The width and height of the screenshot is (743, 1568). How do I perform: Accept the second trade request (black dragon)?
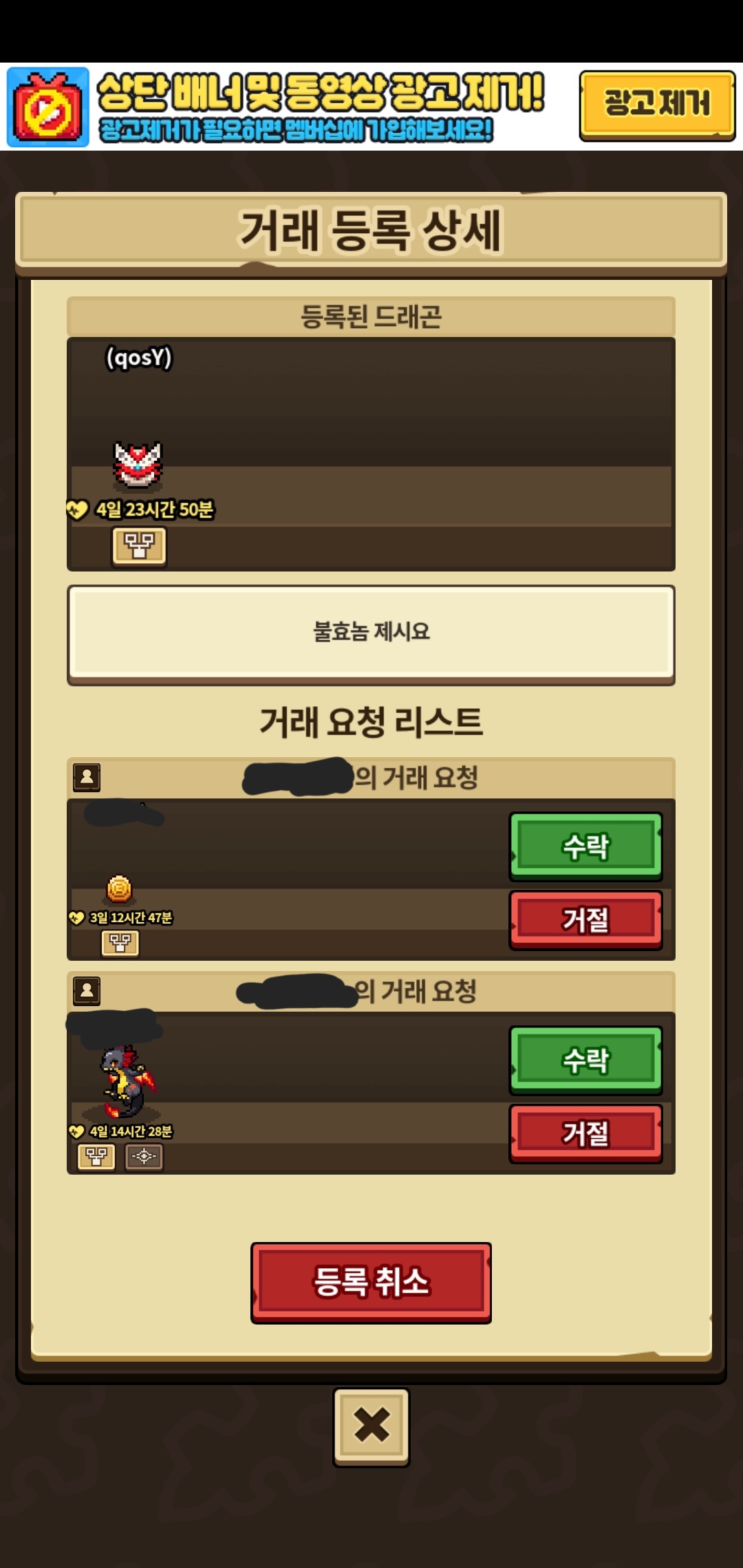585,1060
